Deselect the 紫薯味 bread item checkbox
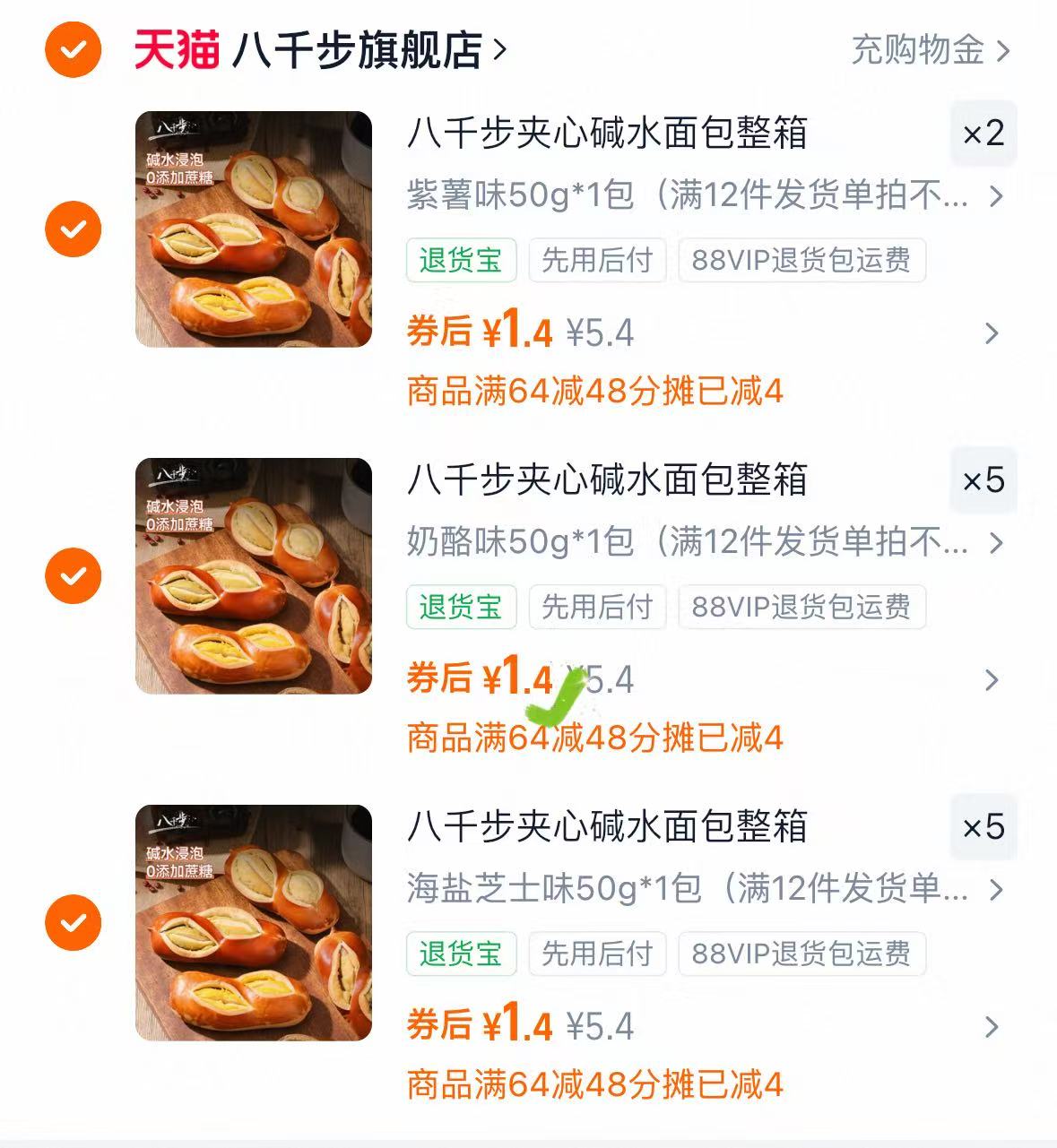The width and height of the screenshot is (1057, 1148). [x=72, y=229]
